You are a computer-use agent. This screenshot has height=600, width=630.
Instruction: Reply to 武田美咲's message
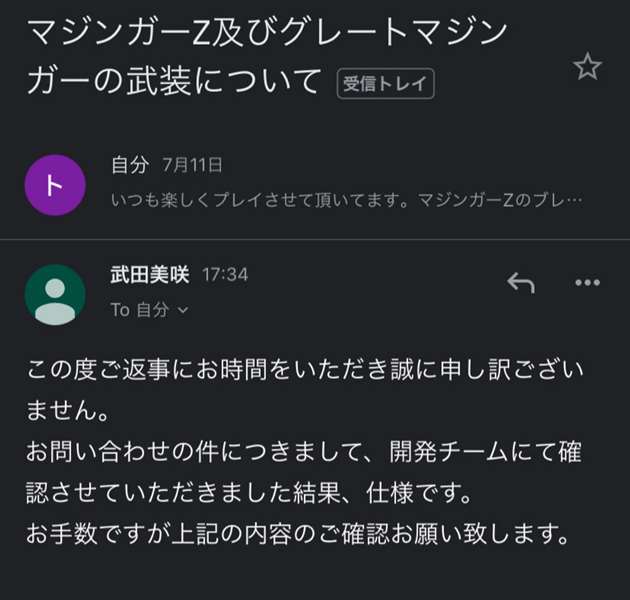click(x=521, y=283)
